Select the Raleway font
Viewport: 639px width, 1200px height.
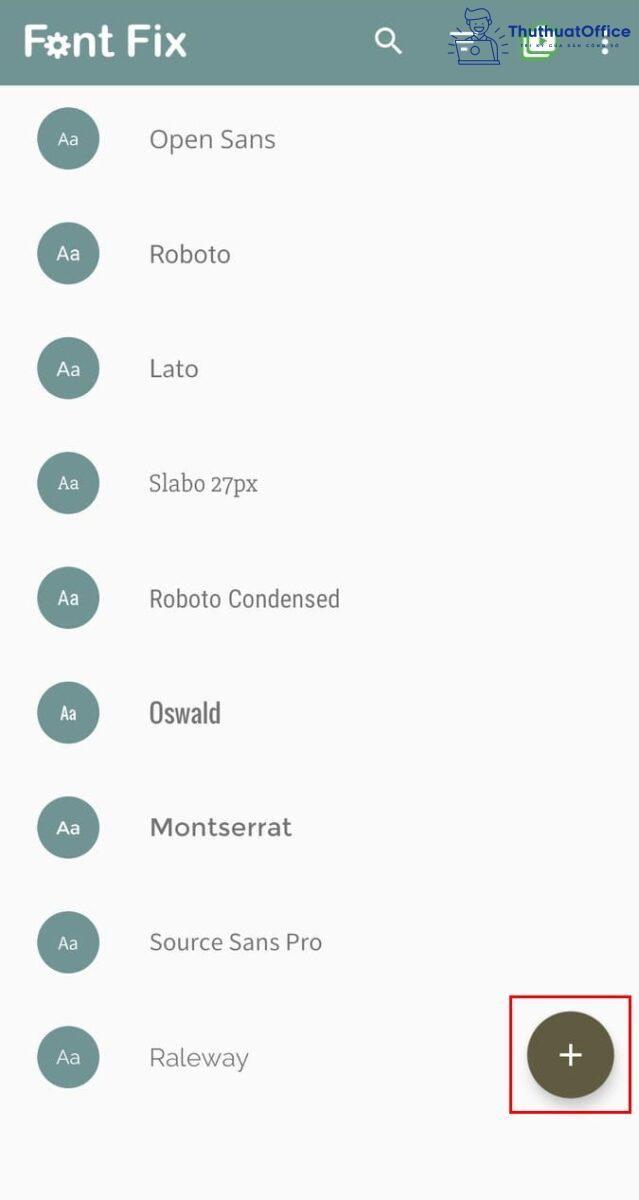[x=199, y=1058]
